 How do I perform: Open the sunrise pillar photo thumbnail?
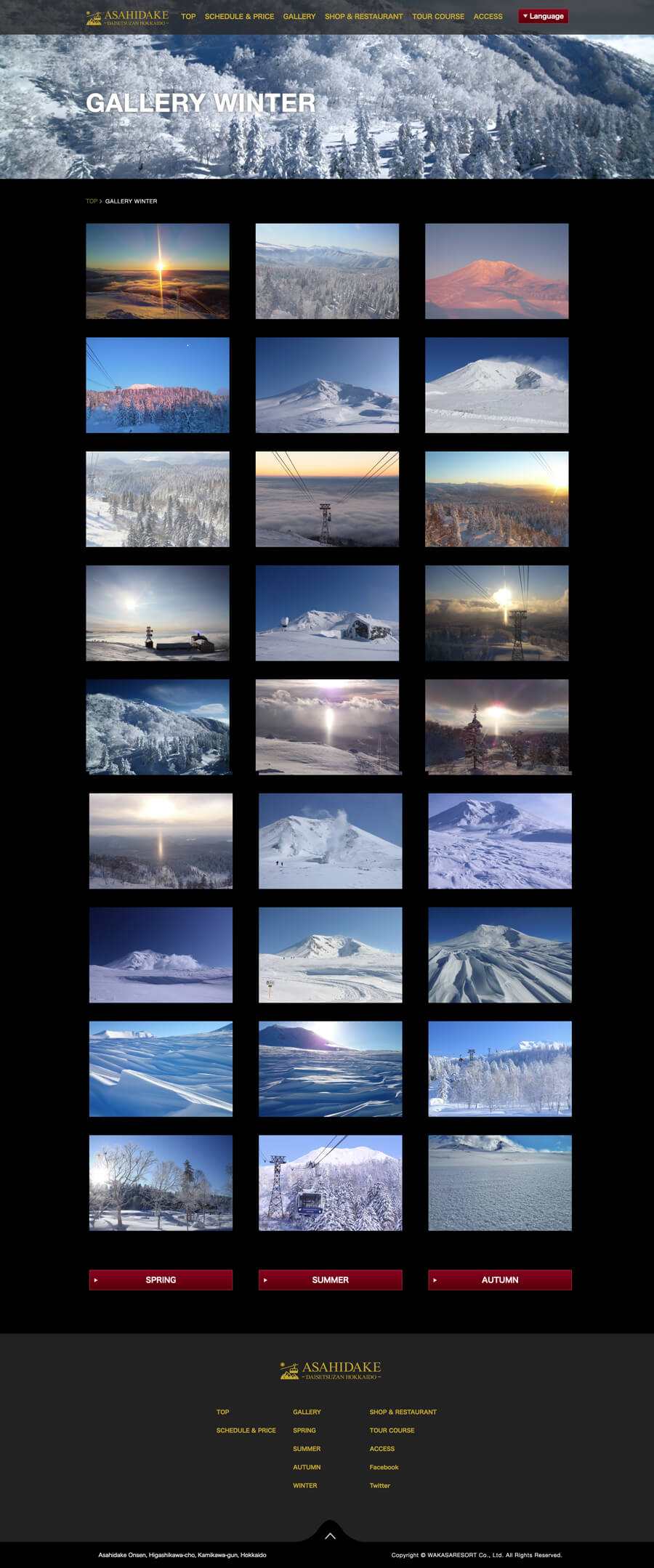pos(158,271)
